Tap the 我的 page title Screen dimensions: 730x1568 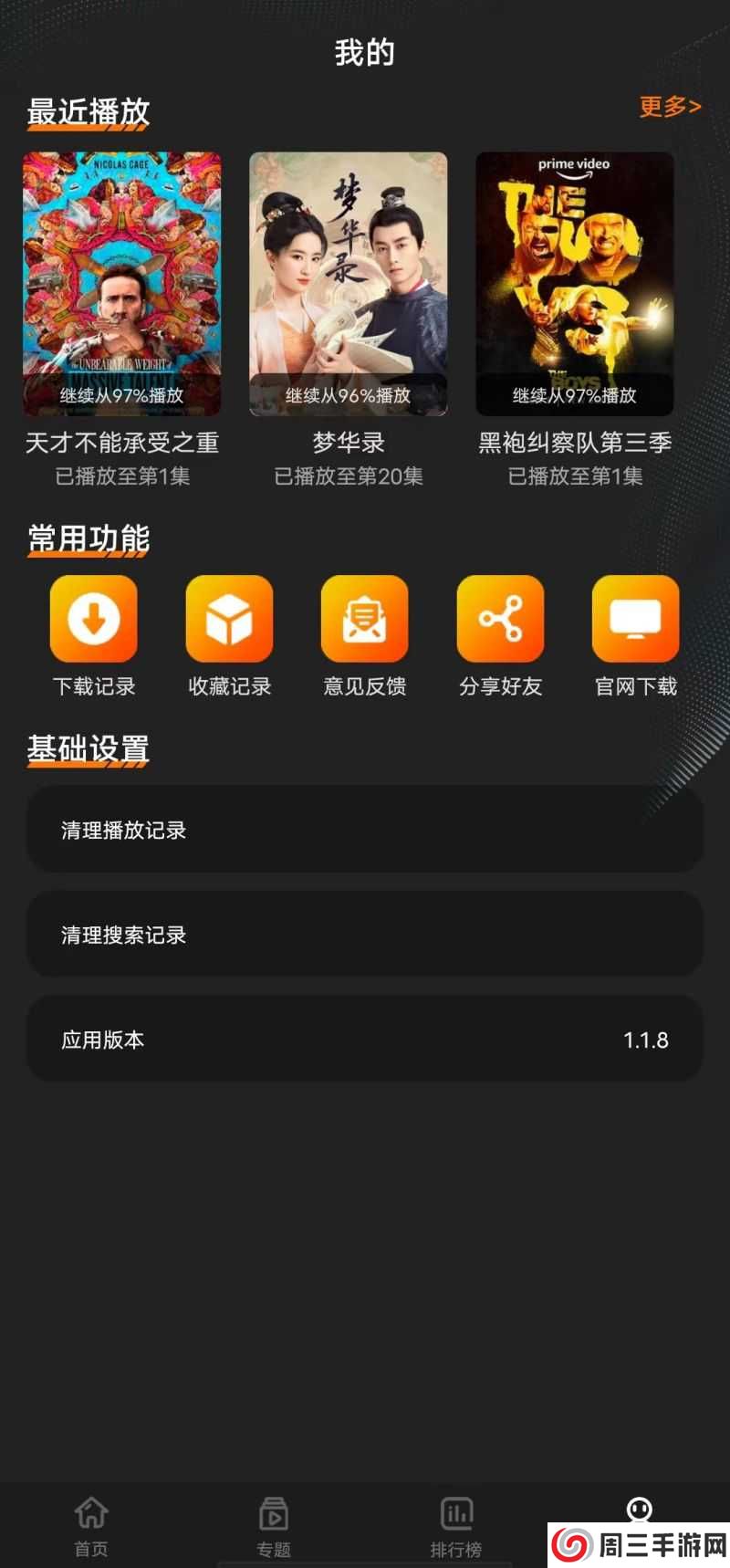[x=365, y=53]
